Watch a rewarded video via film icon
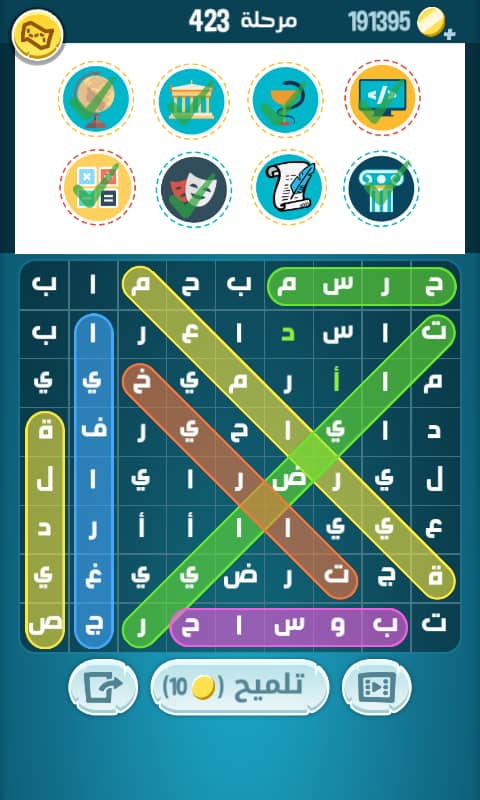480x800 pixels. tap(376, 687)
